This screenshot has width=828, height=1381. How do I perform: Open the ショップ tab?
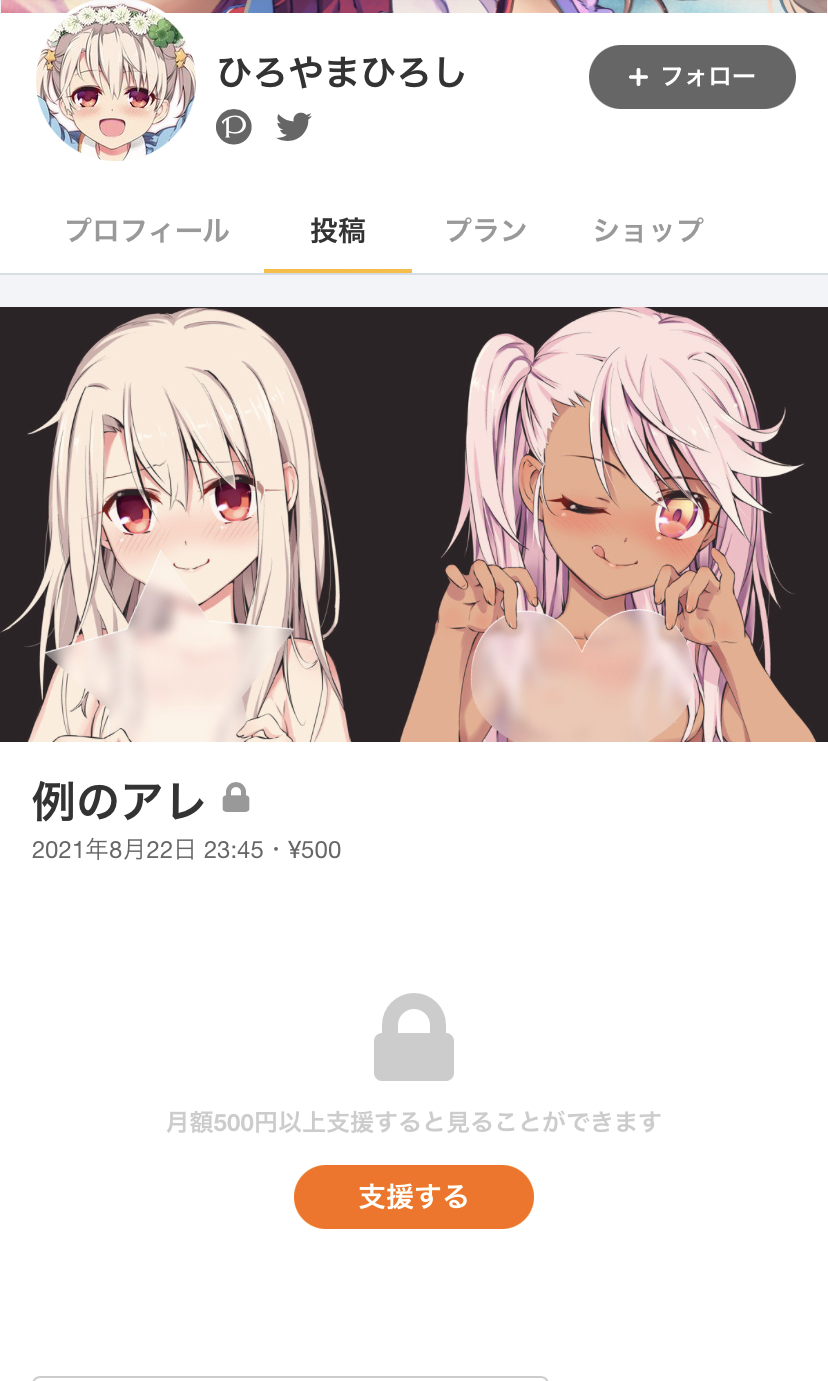(648, 231)
